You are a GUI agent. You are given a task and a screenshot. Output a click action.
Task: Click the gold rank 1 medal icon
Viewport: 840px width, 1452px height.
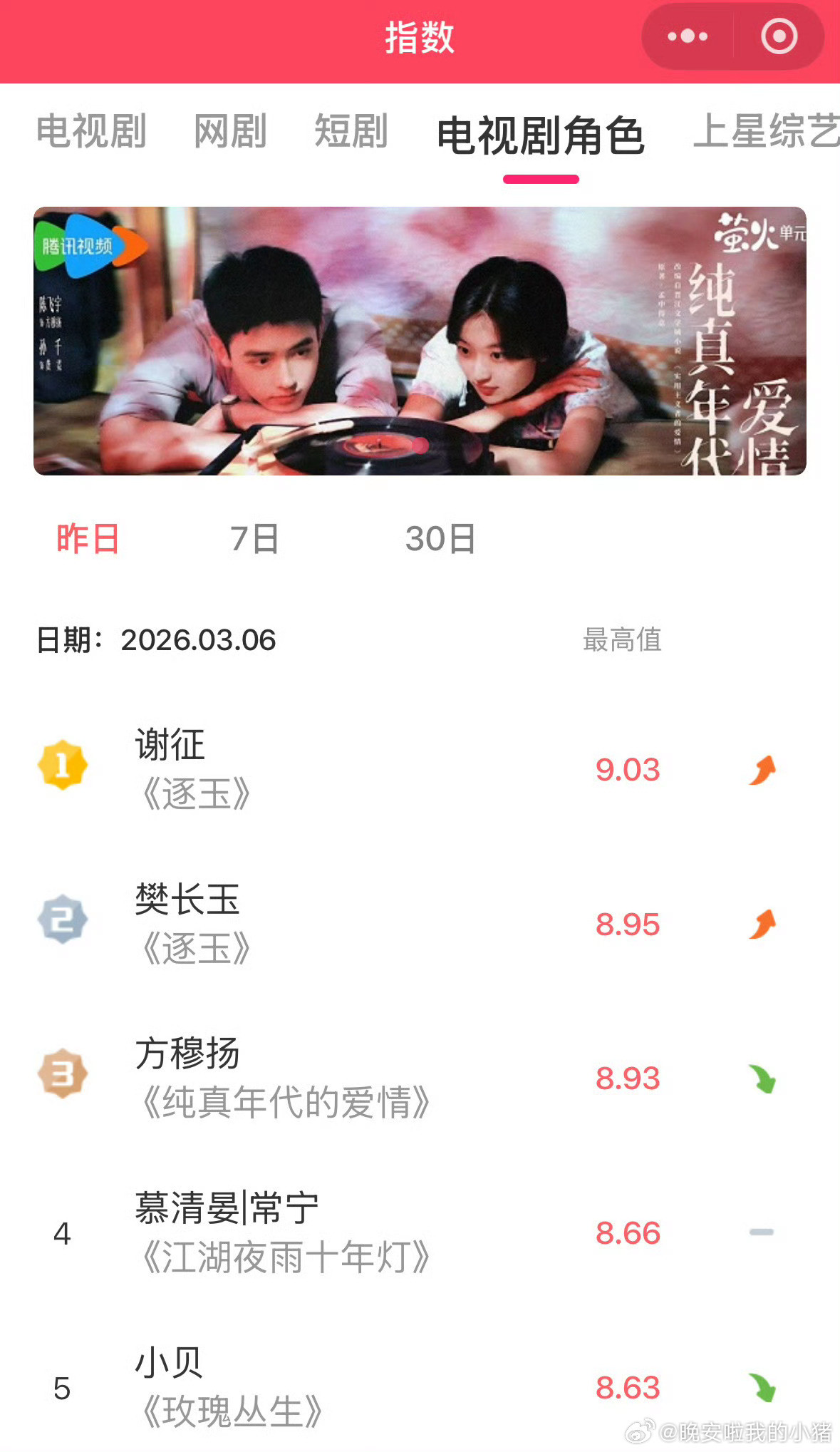[x=63, y=766]
